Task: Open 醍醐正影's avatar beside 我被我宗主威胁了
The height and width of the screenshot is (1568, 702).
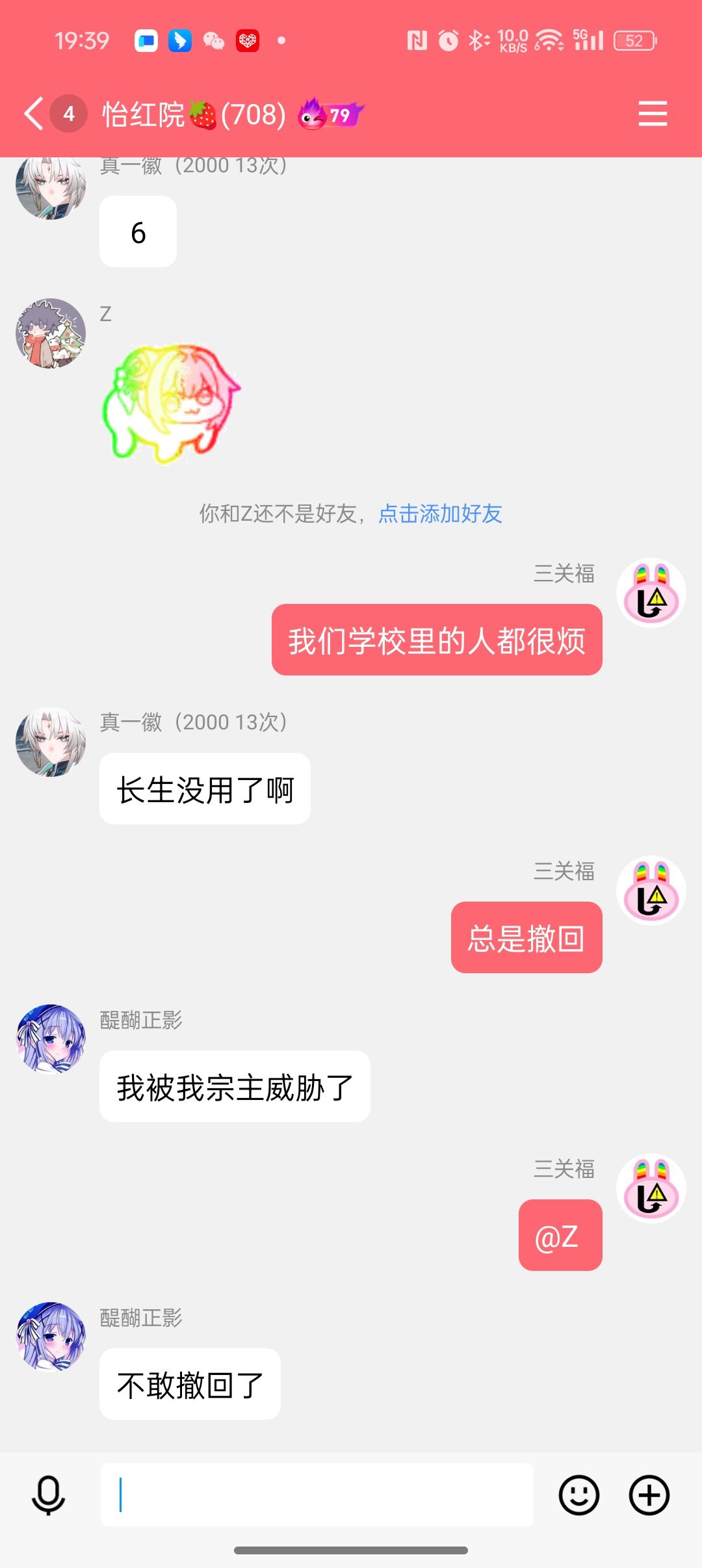Action: 51,1039
